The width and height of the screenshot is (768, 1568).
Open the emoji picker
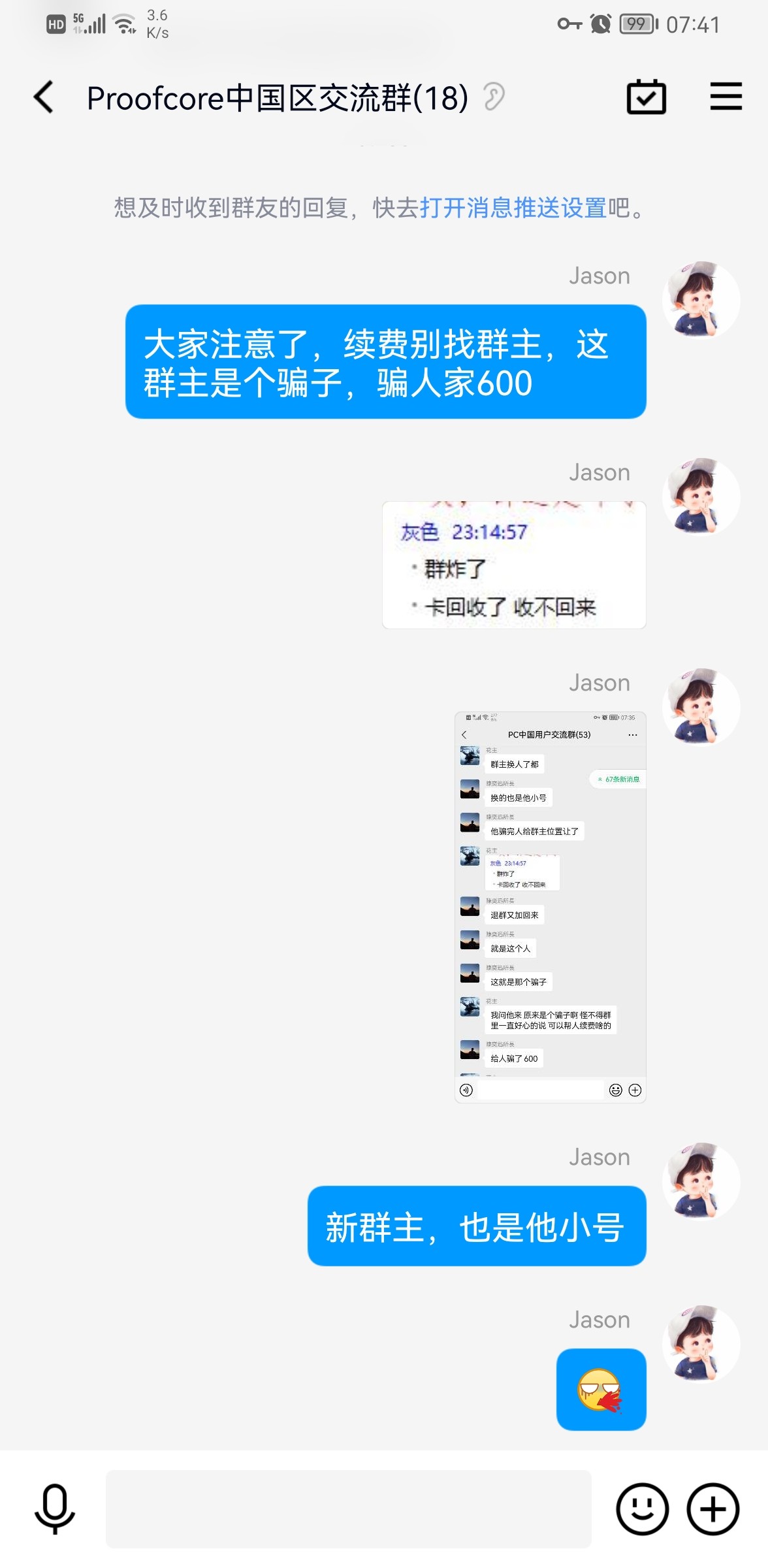pos(643,1509)
